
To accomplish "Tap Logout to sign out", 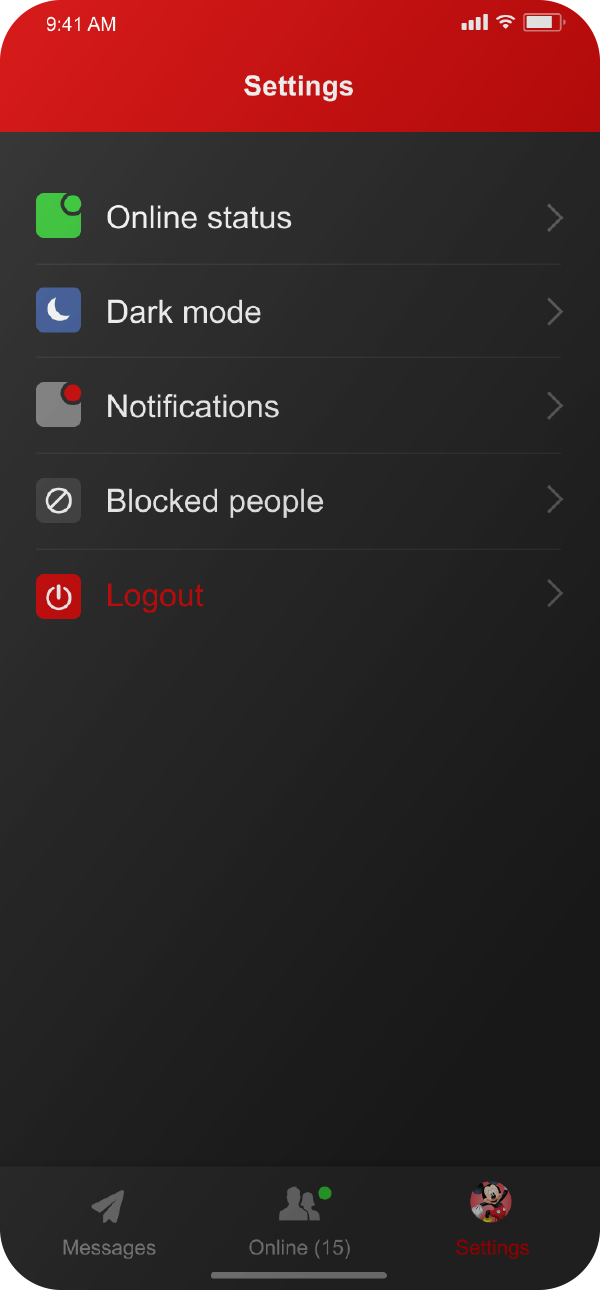I will pyautogui.click(x=299, y=596).
